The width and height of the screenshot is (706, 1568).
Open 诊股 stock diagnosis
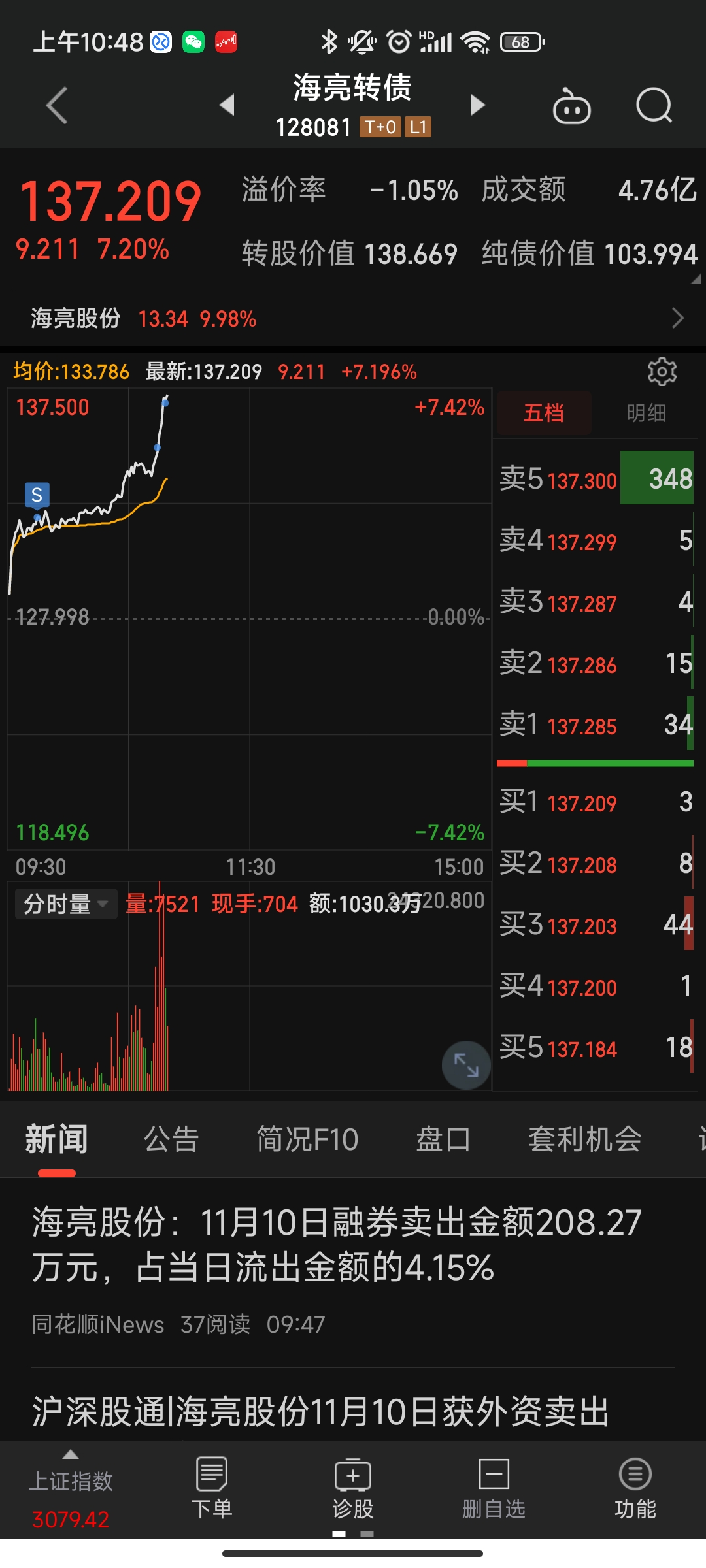pyautogui.click(x=353, y=1490)
